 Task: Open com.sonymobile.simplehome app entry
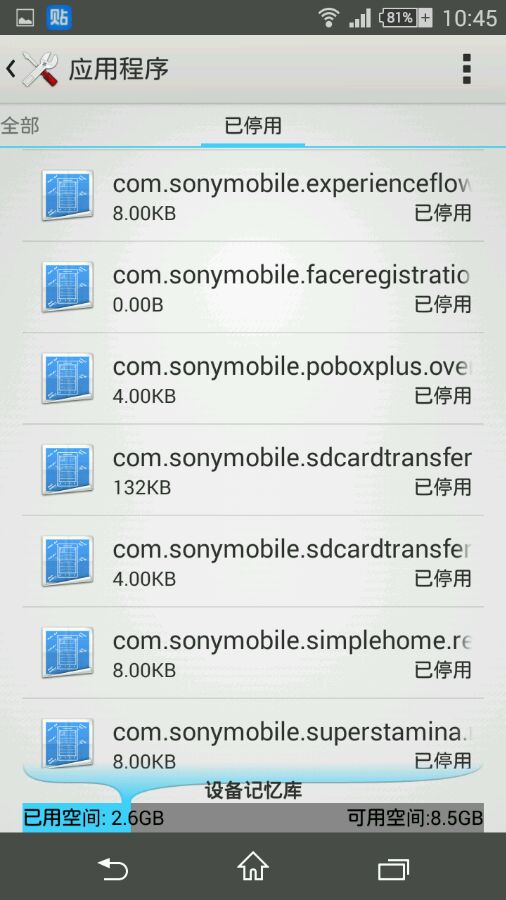tap(252, 652)
